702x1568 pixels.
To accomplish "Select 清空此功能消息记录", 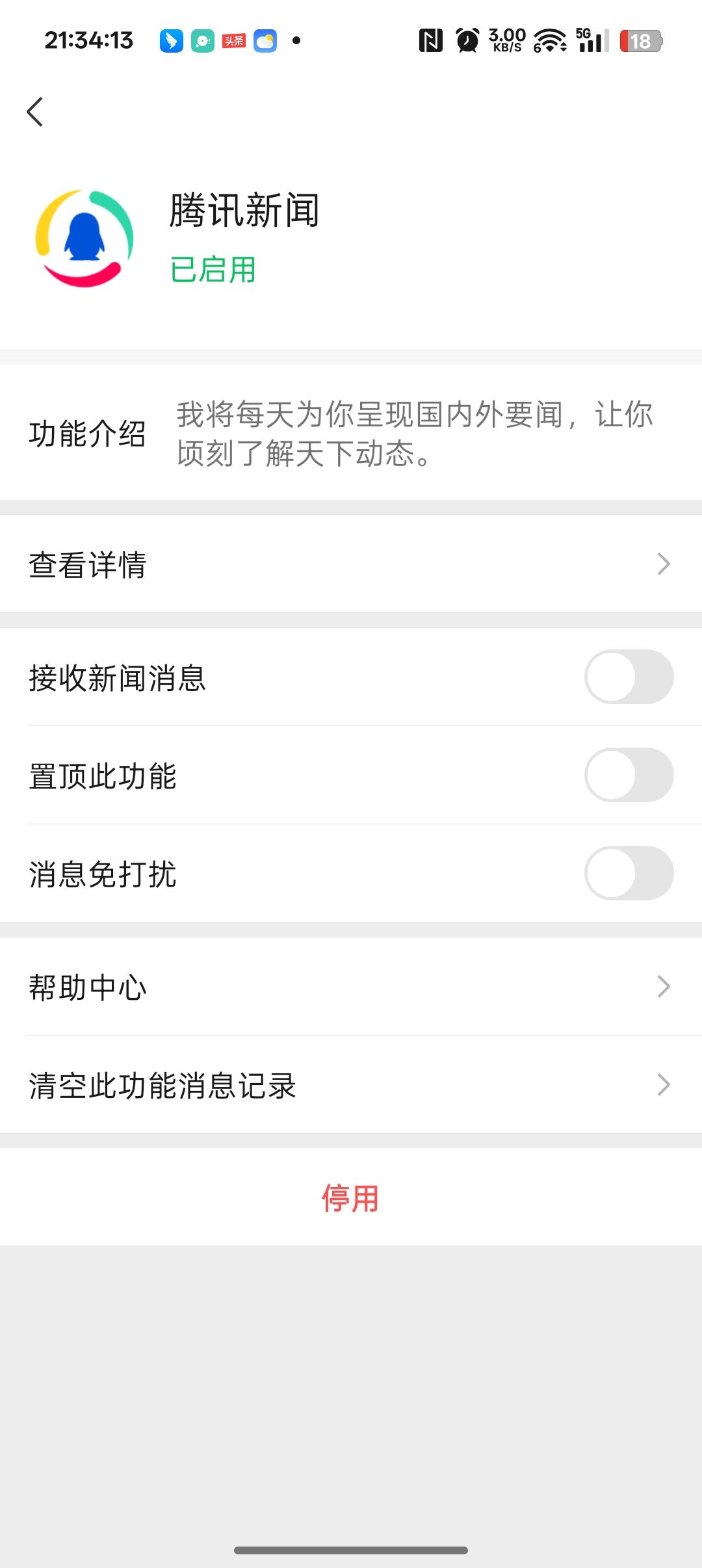I will point(351,1085).
